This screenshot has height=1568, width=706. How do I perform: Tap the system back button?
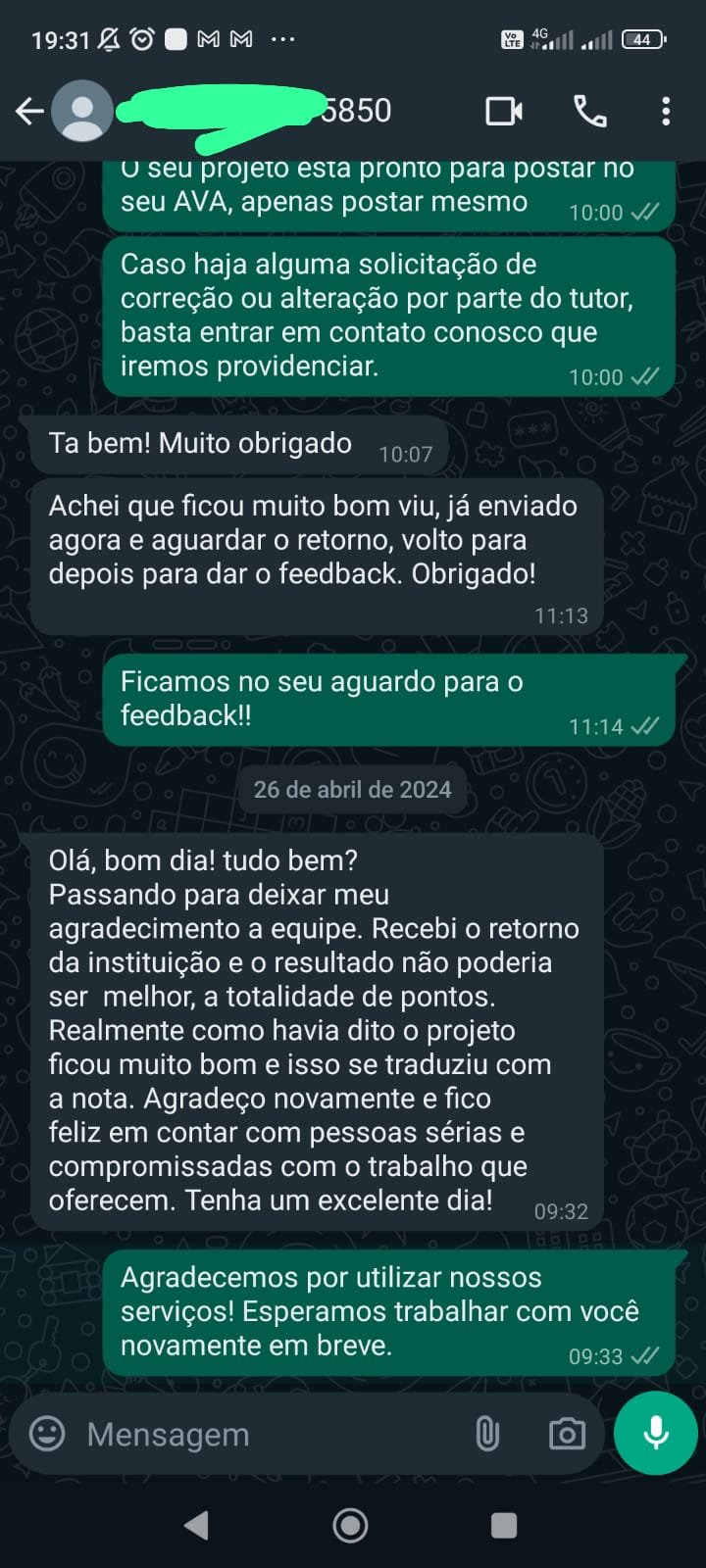(196, 1525)
